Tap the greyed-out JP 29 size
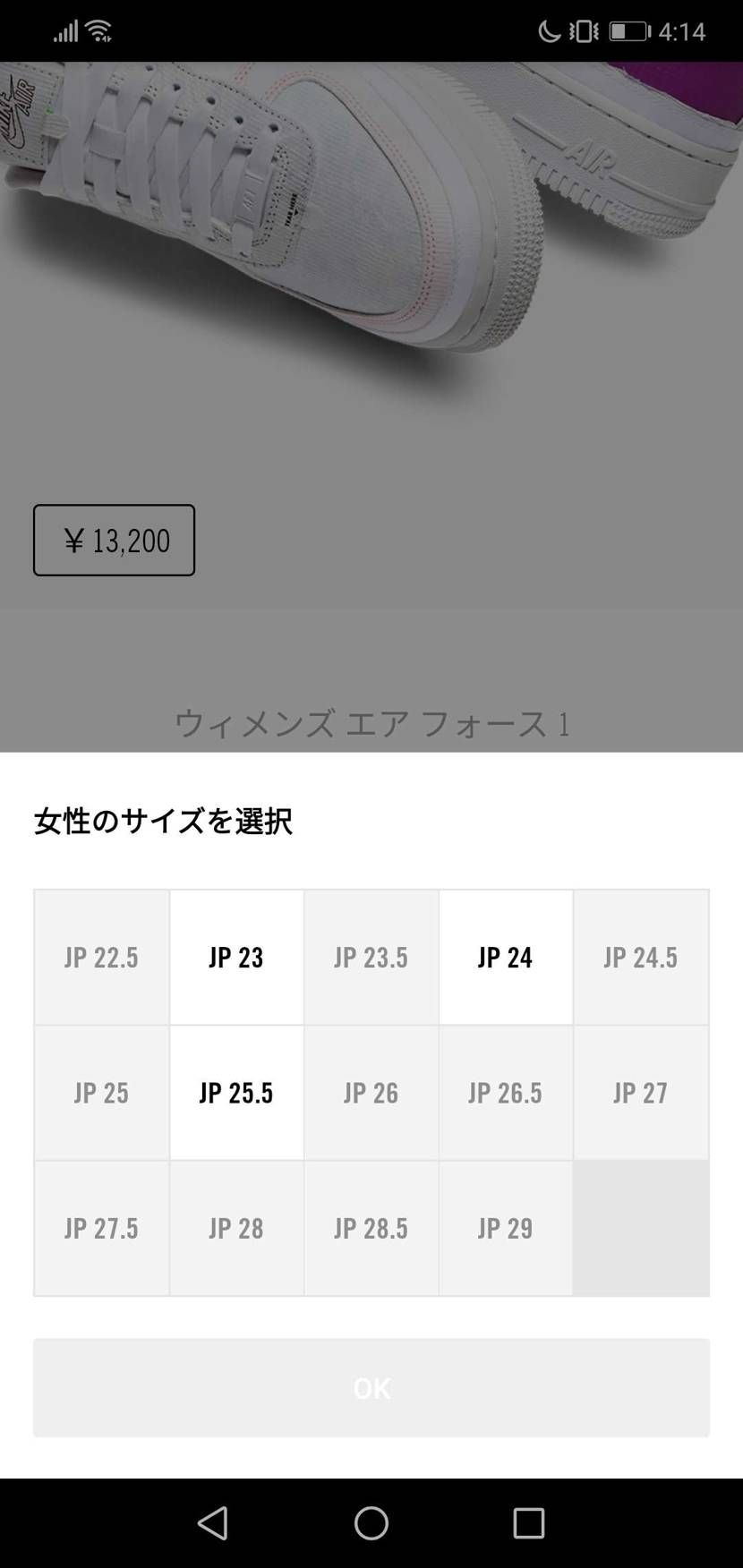 [506, 1228]
